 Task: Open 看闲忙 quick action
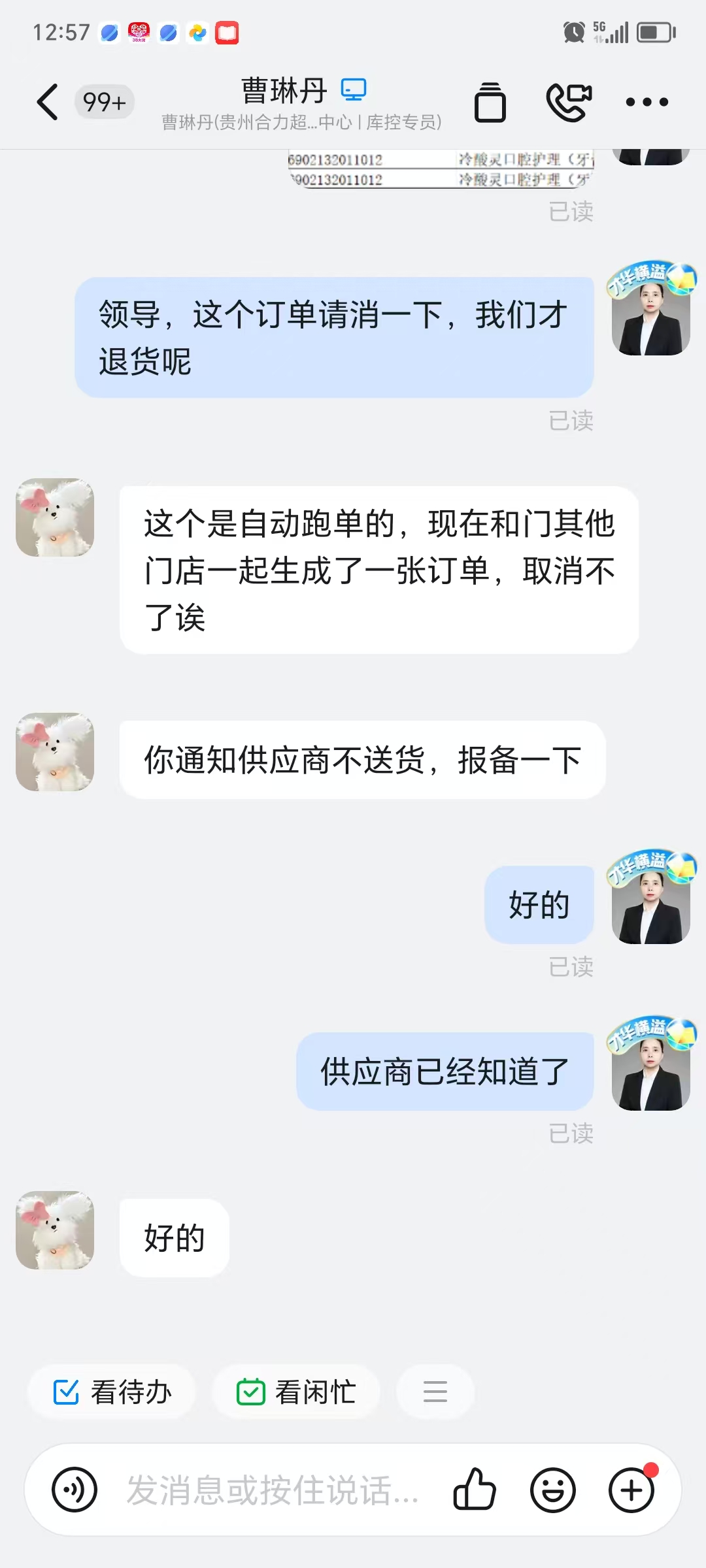click(x=296, y=1392)
